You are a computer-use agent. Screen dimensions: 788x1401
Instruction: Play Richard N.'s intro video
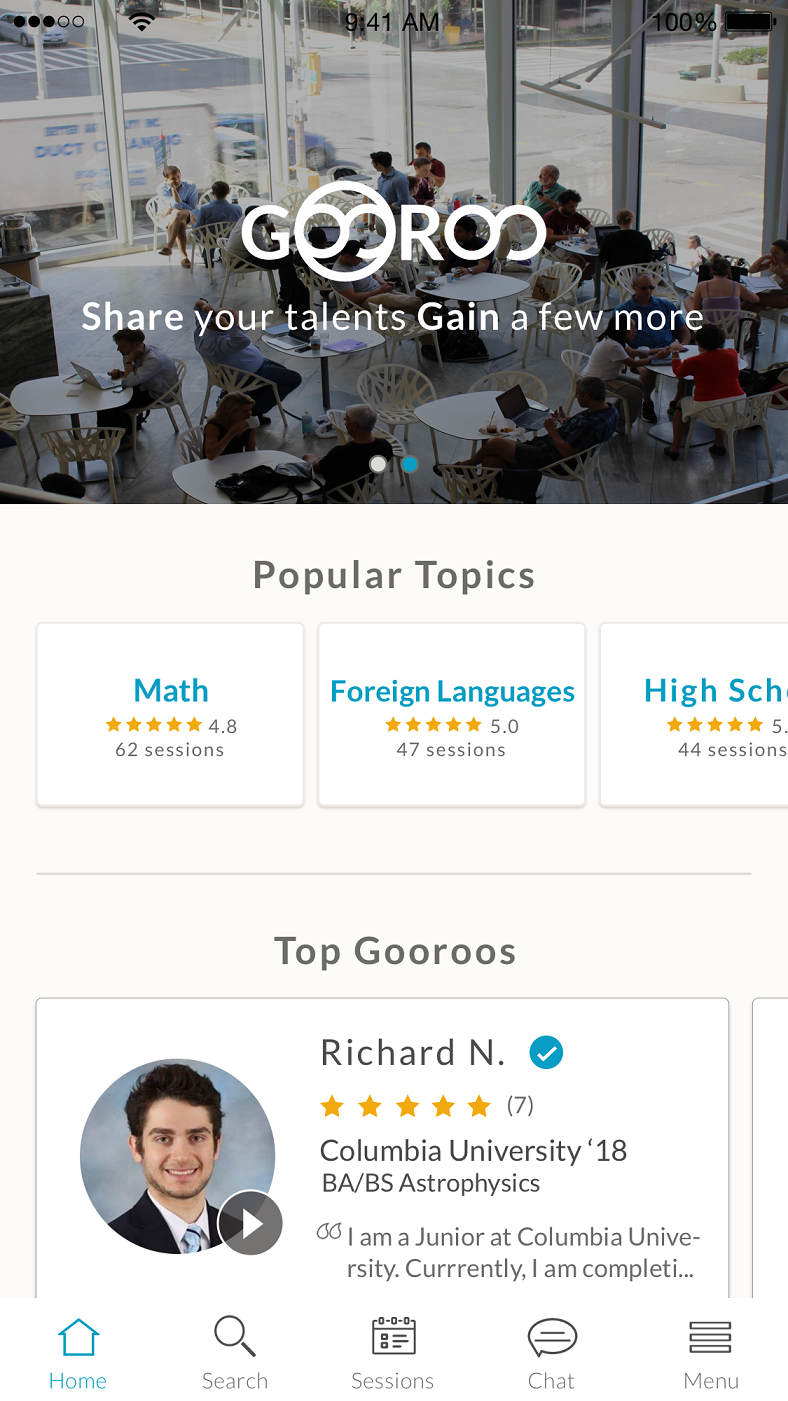[x=251, y=1223]
